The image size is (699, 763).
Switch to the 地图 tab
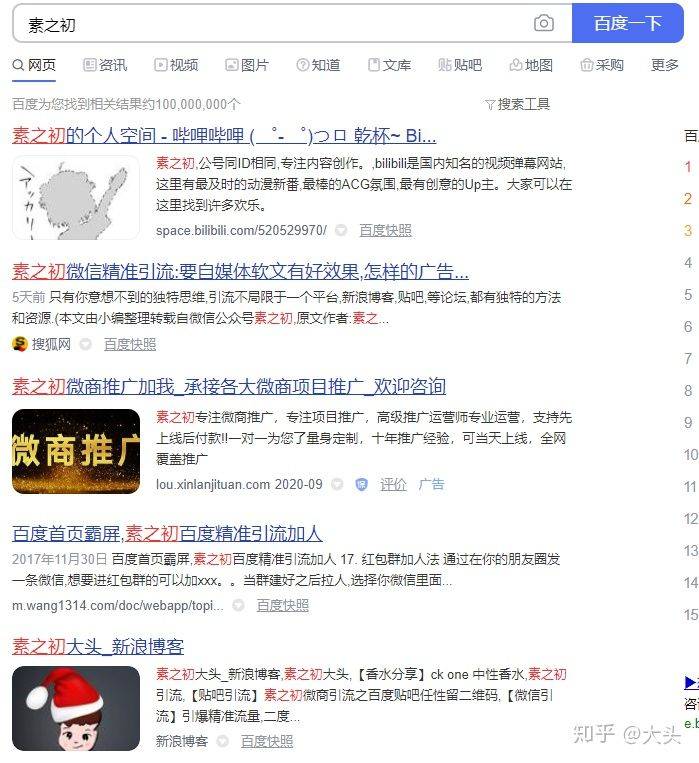531,65
